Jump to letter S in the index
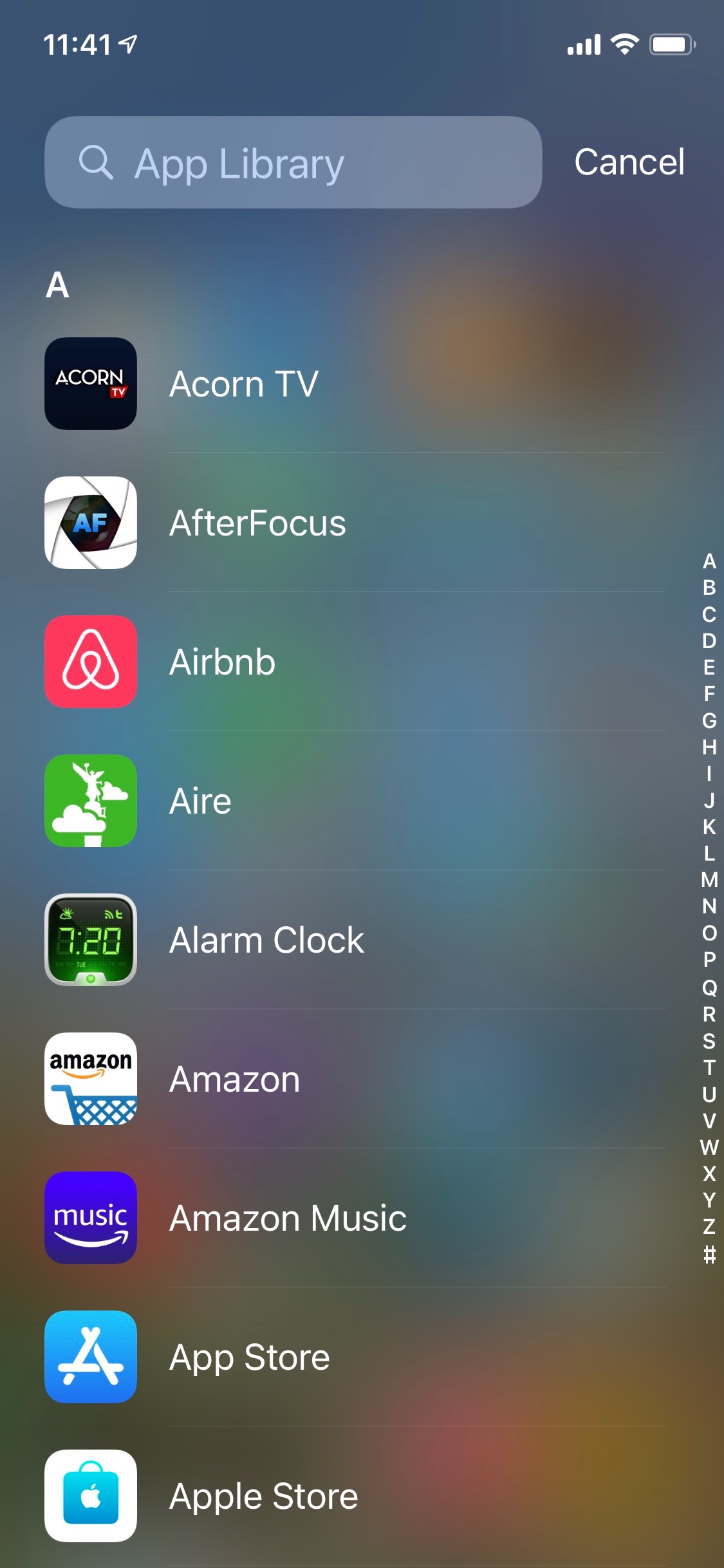Viewport: 724px width, 1568px height. click(x=709, y=1041)
